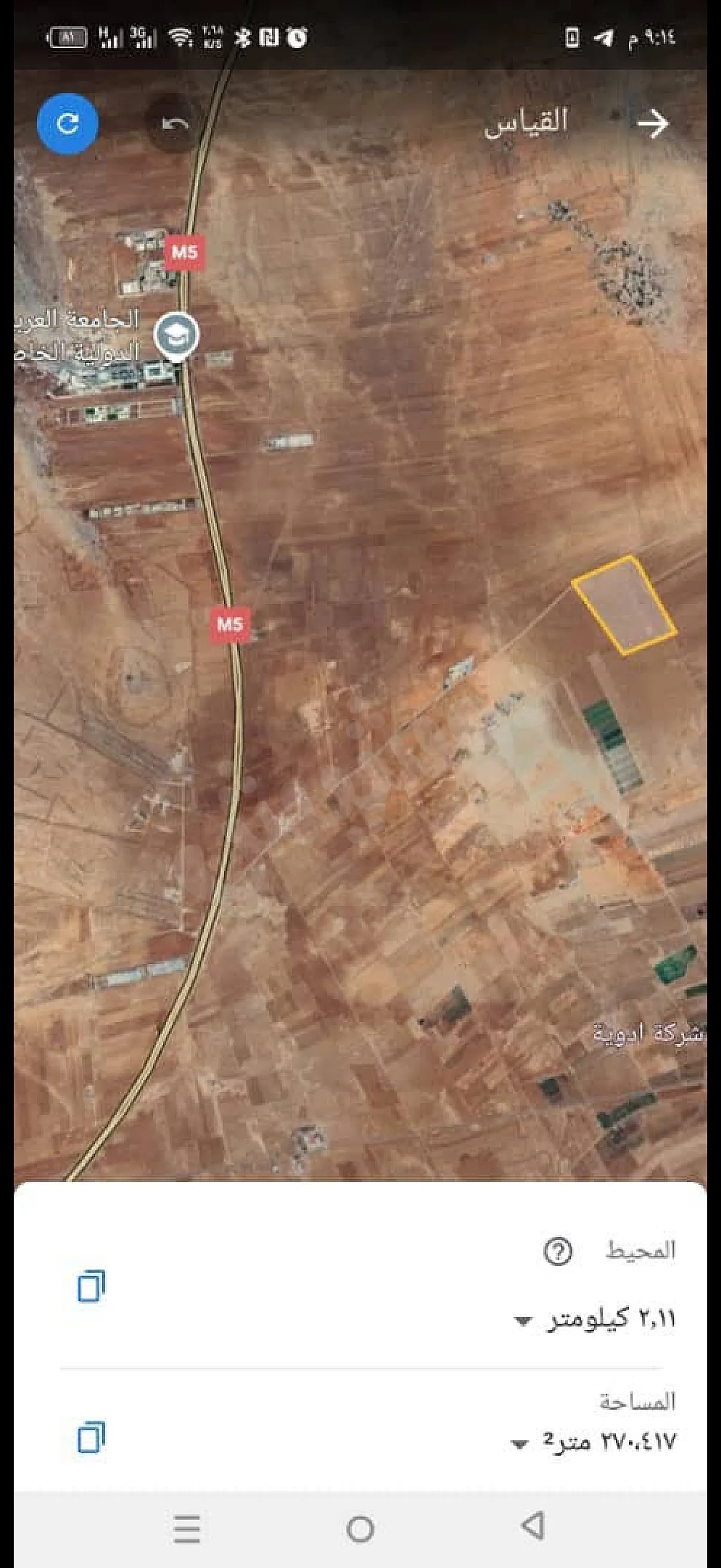Tap the blue refresh button
The width and height of the screenshot is (721, 1568).
point(68,124)
